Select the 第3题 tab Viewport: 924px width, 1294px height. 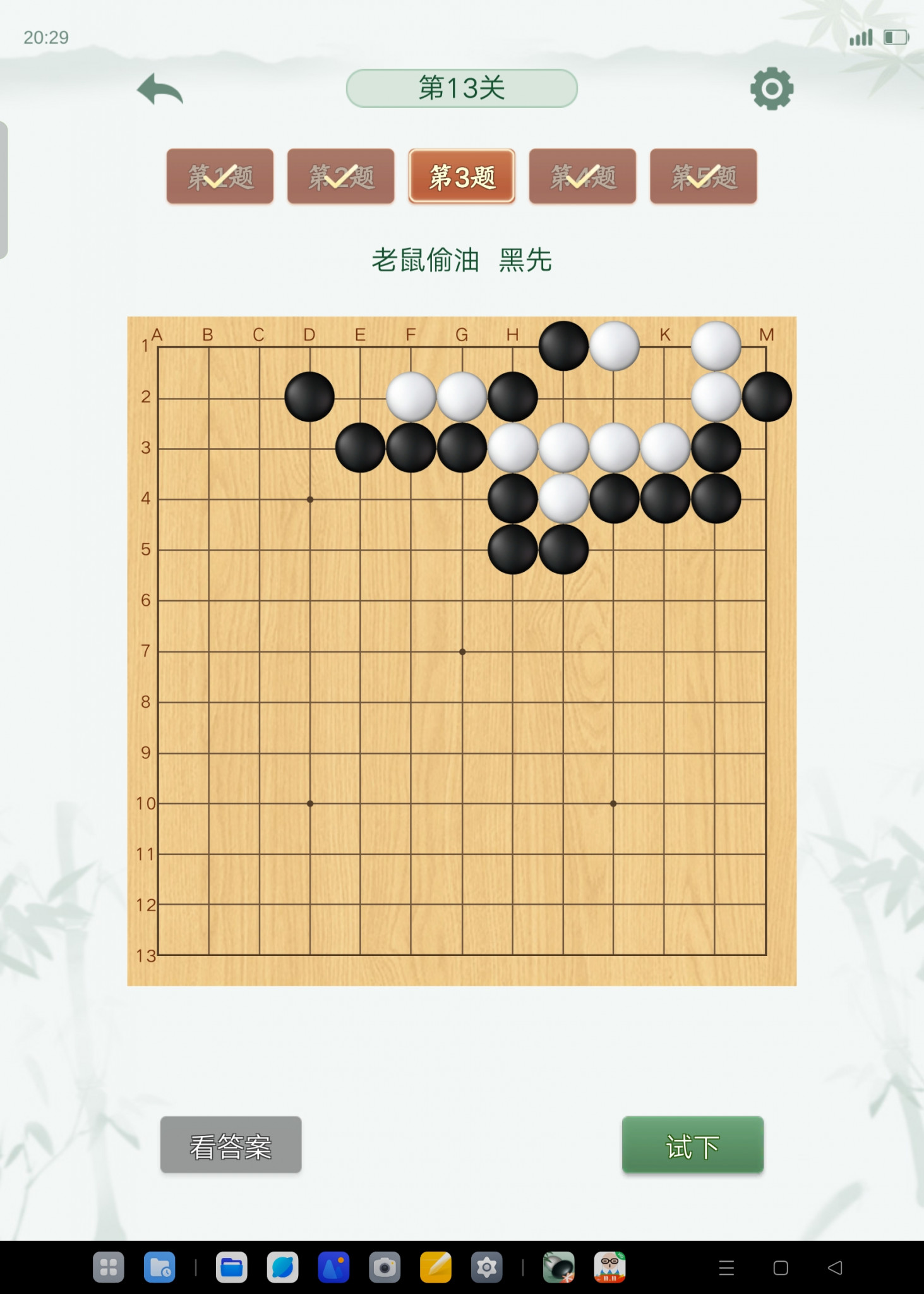[462, 176]
